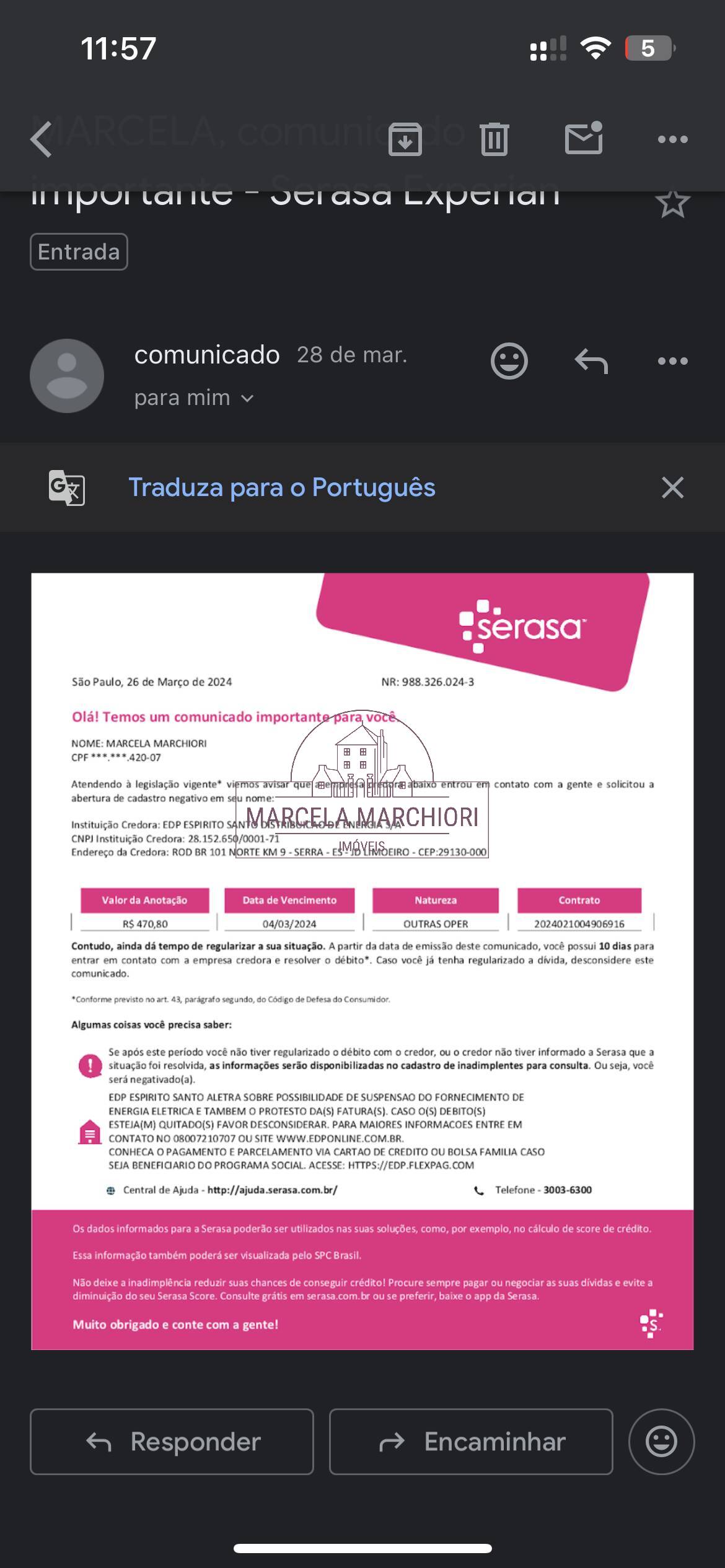Screen dimensions: 725x1568
Task: Open the message options beside the sender
Action: 672,361
